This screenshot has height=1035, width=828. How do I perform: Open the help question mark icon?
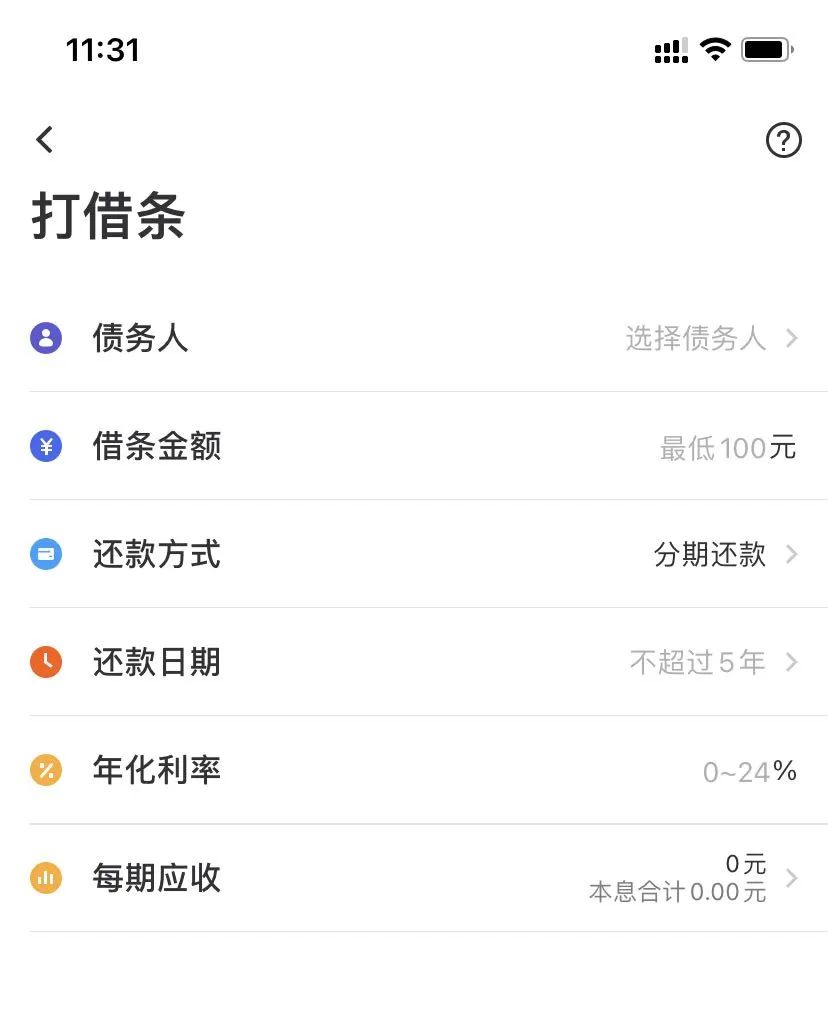[x=783, y=141]
